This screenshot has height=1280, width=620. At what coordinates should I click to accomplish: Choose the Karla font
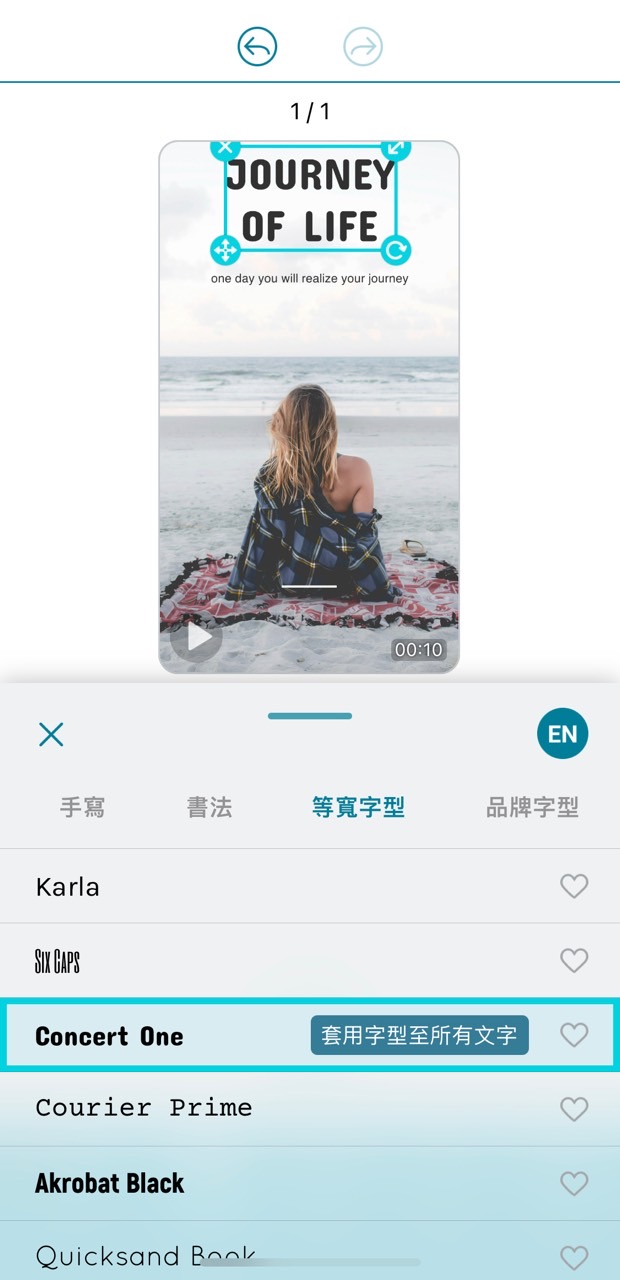click(x=68, y=887)
